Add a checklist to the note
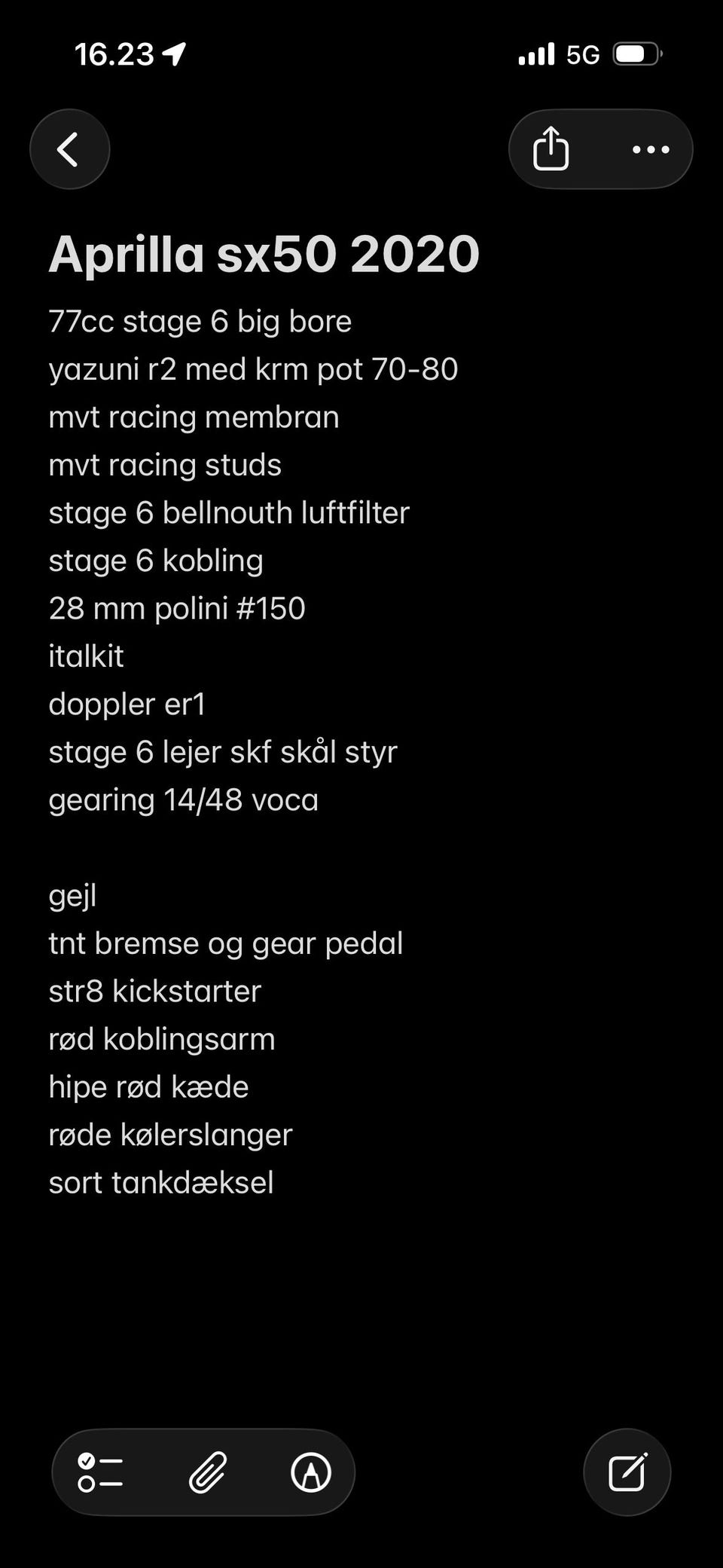Viewport: 723px width, 1568px height. click(x=100, y=1472)
